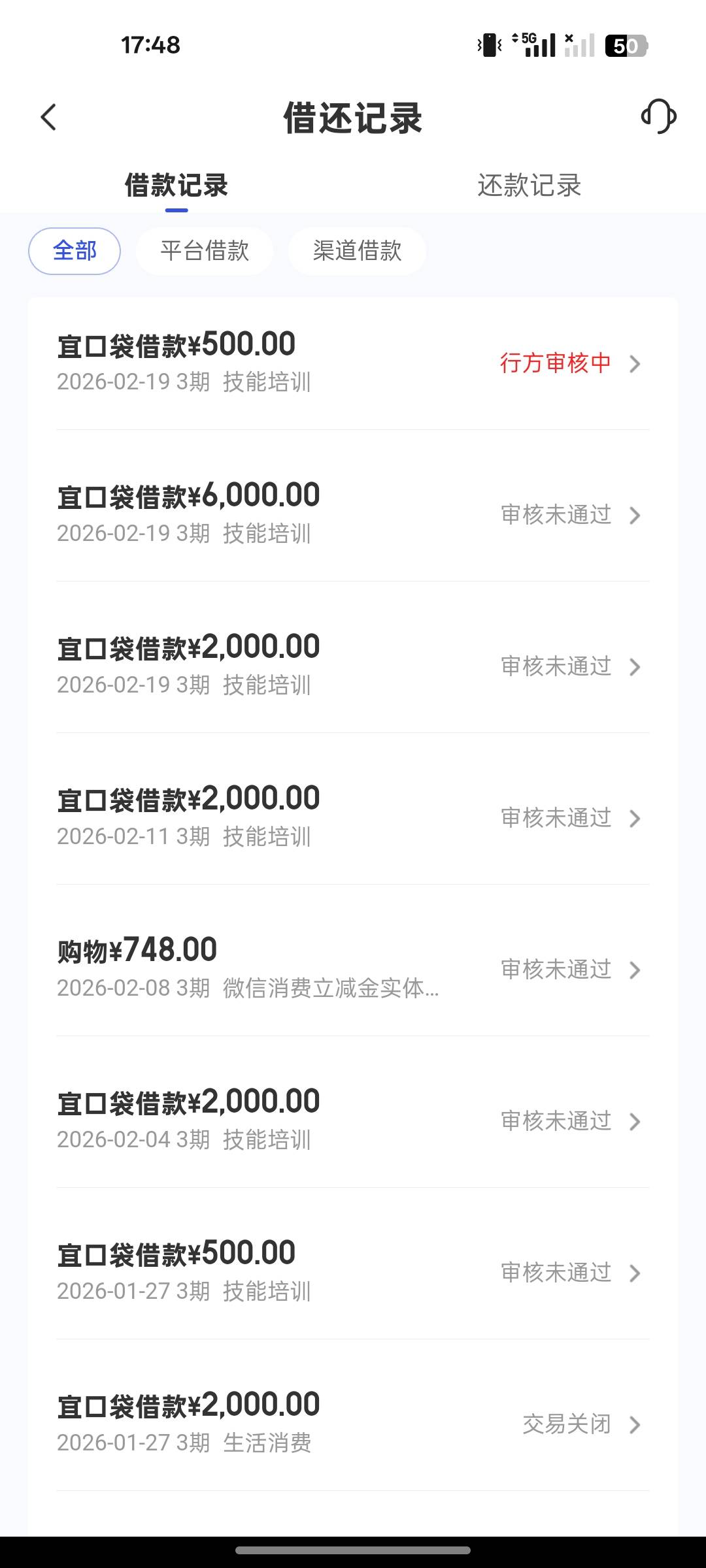Open the ¥500.00 loan under 行方审核中
The width and height of the screenshot is (706, 1568).
[x=353, y=363]
